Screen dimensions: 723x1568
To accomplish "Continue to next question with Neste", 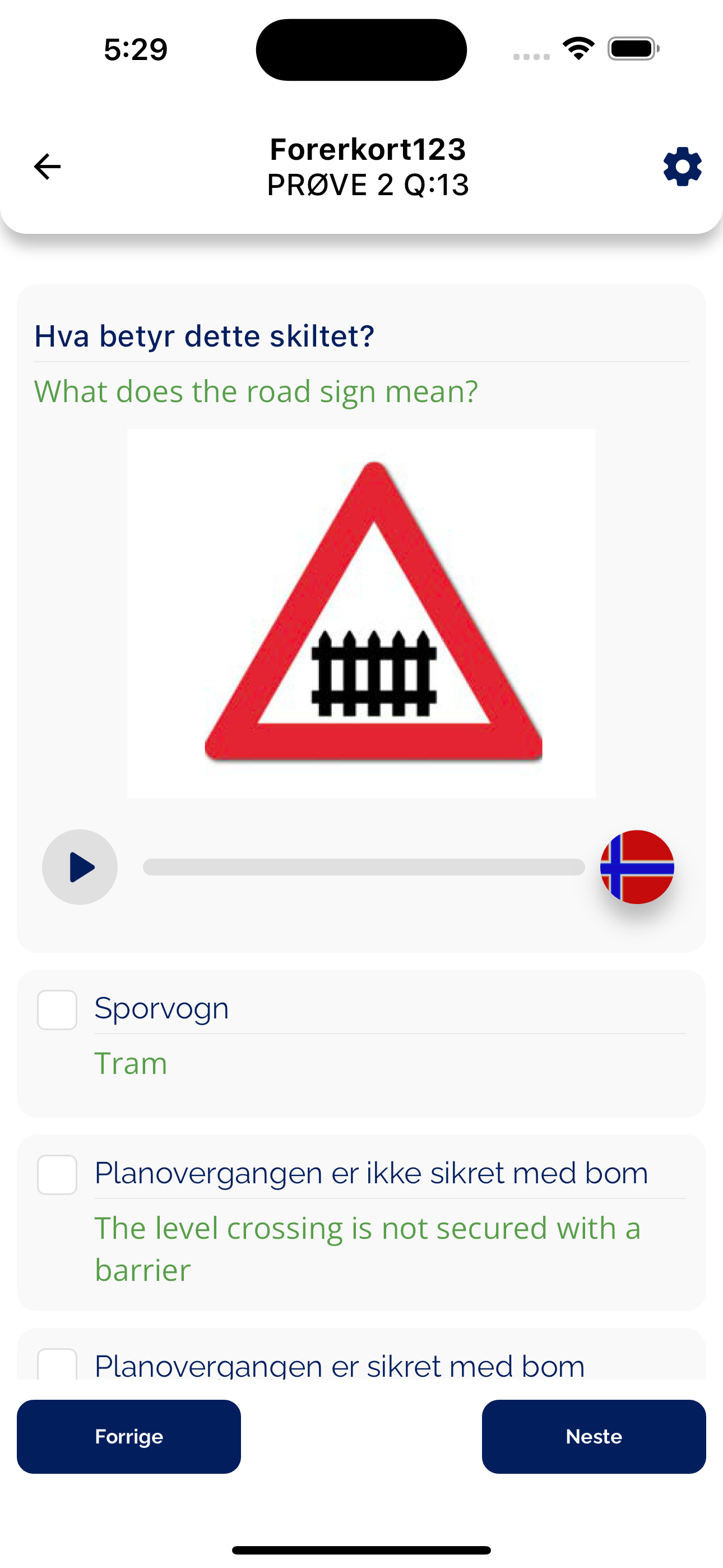I will 594,1437.
